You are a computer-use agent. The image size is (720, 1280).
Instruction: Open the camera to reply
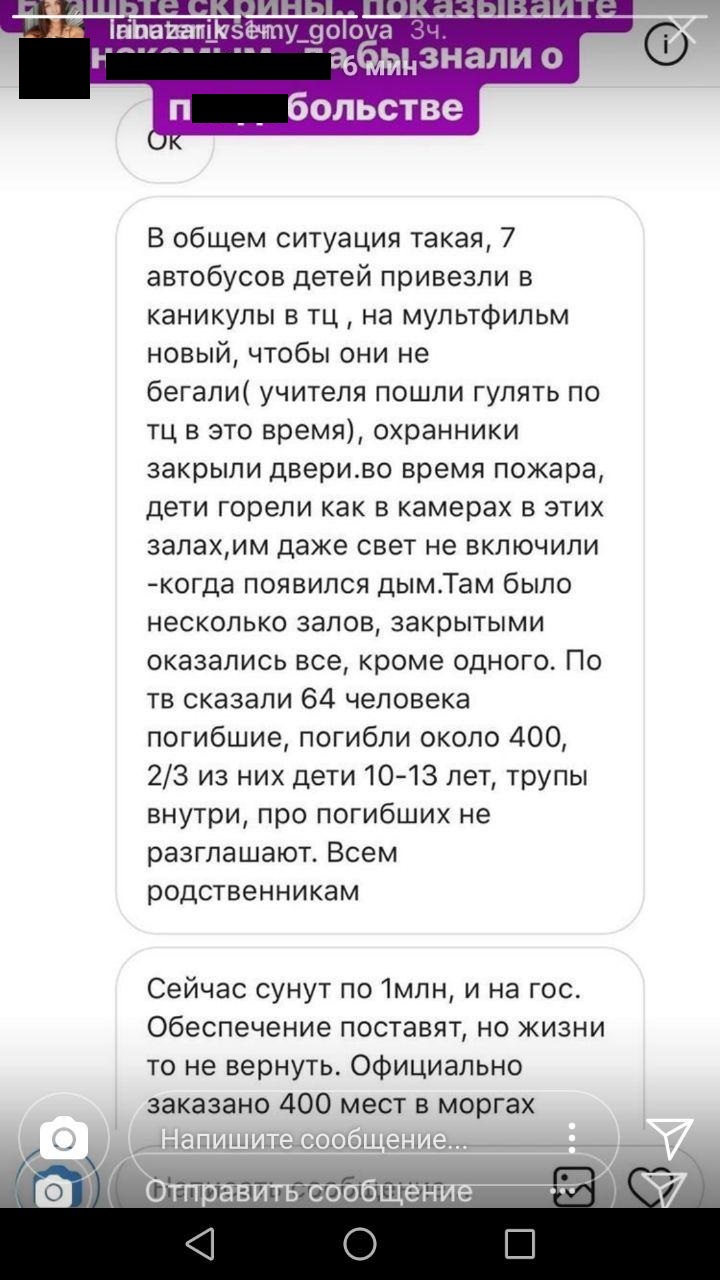pos(63,1138)
